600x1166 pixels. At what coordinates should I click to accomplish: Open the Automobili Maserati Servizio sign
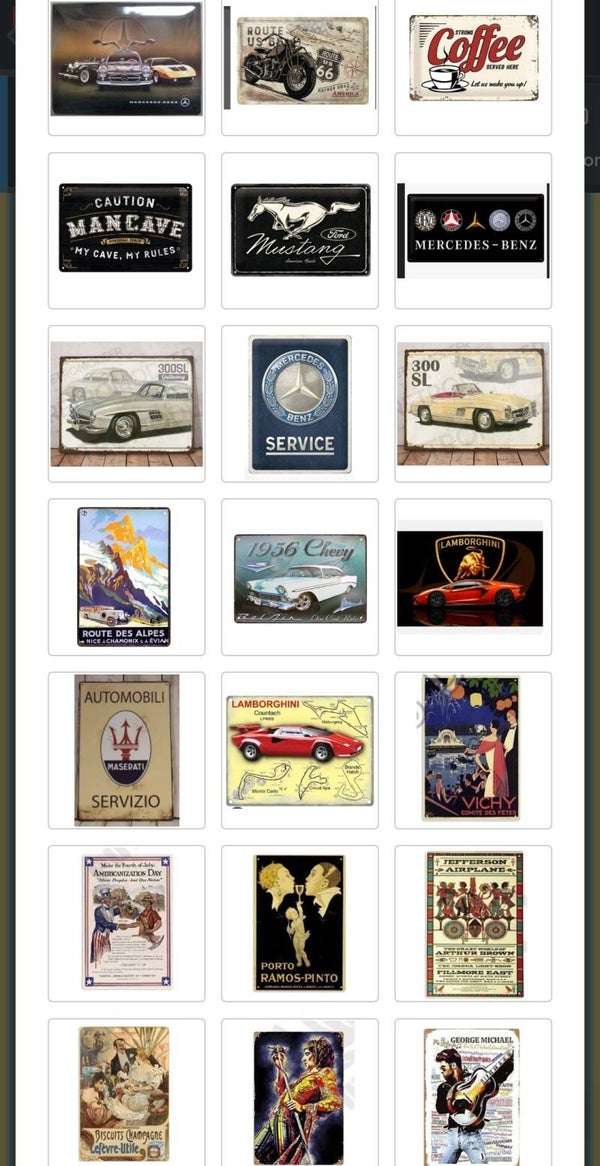[126, 750]
